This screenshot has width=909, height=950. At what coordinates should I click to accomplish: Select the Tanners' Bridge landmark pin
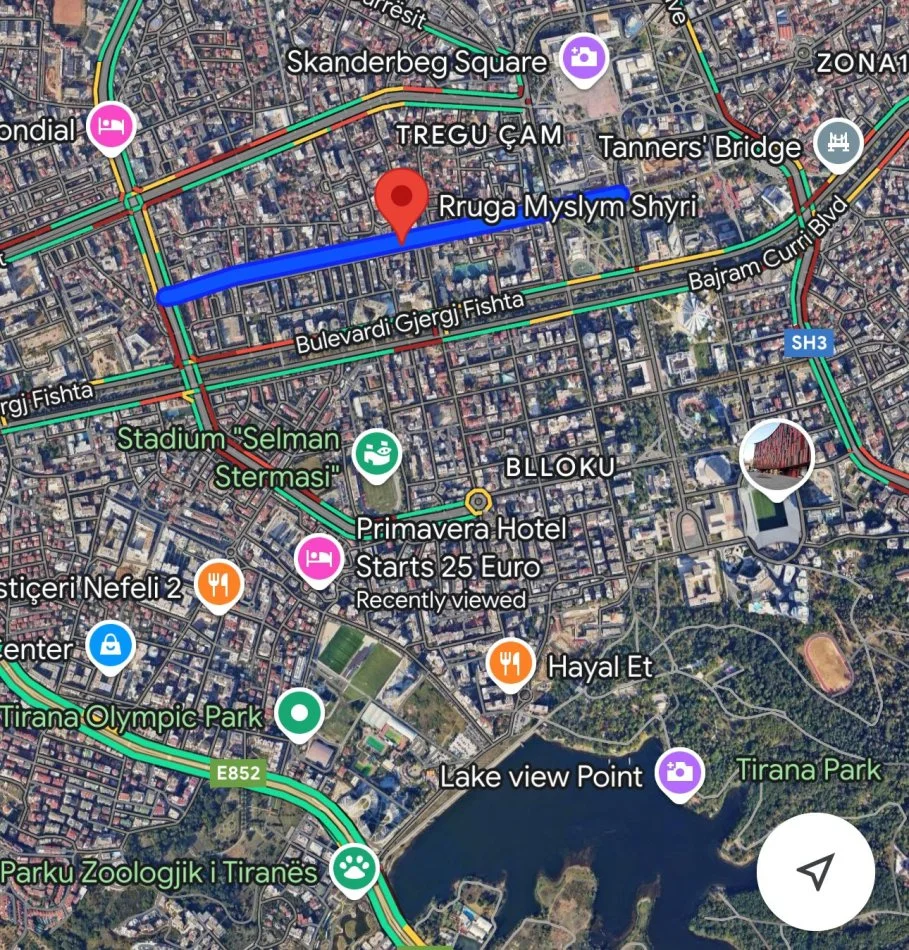pyautogui.click(x=837, y=145)
